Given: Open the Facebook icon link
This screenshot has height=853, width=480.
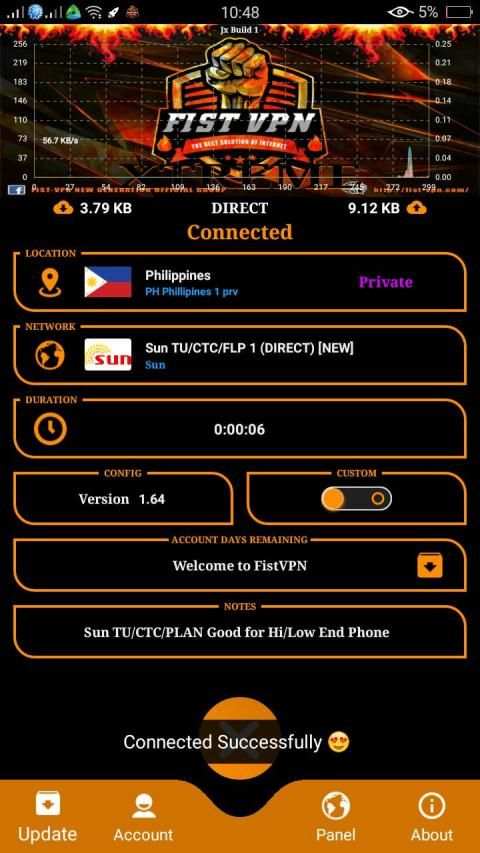Looking at the screenshot, I should (14, 189).
